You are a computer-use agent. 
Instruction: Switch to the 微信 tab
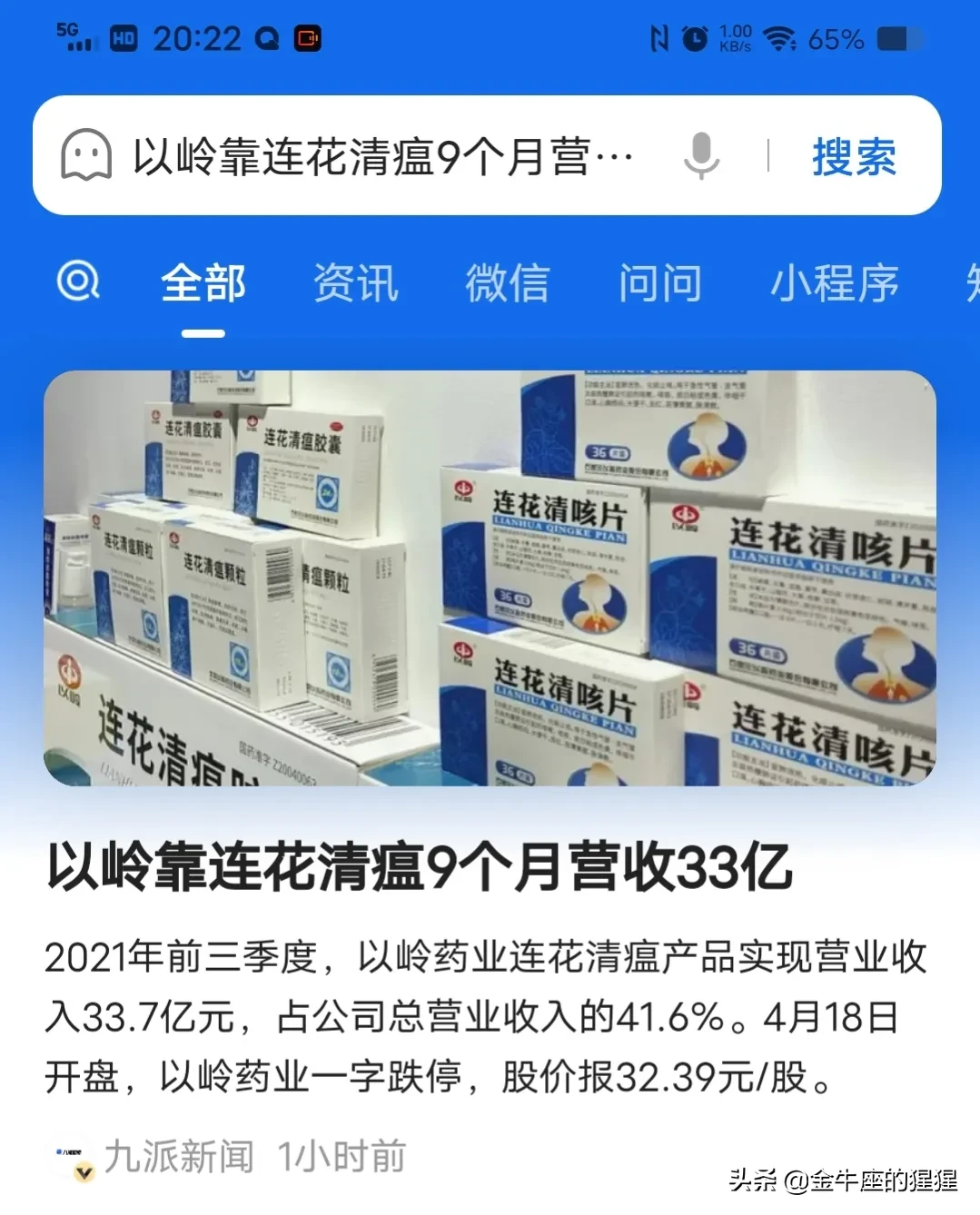pos(508,283)
